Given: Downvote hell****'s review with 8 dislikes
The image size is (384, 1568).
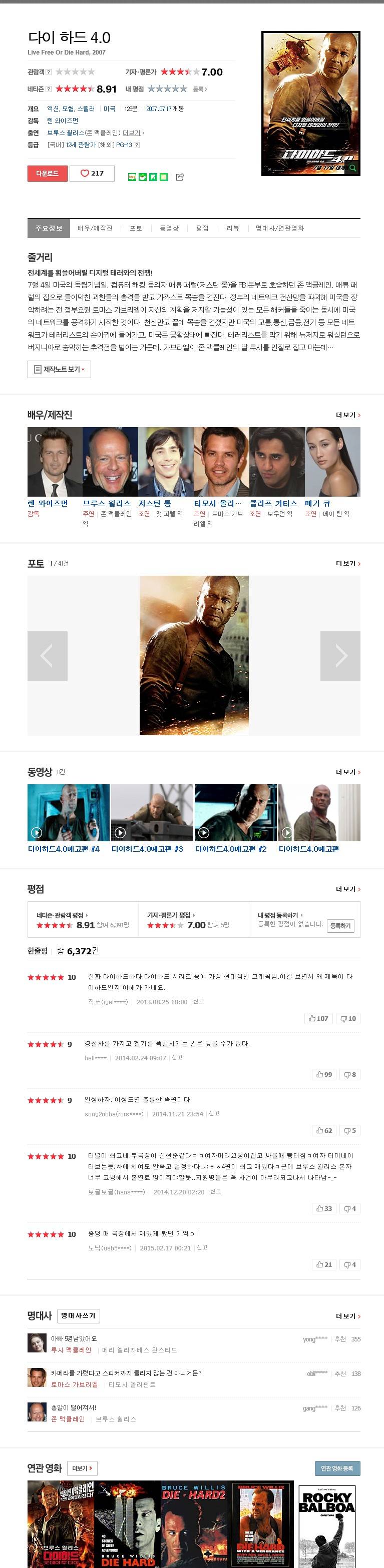Looking at the screenshot, I should (x=349, y=1074).
